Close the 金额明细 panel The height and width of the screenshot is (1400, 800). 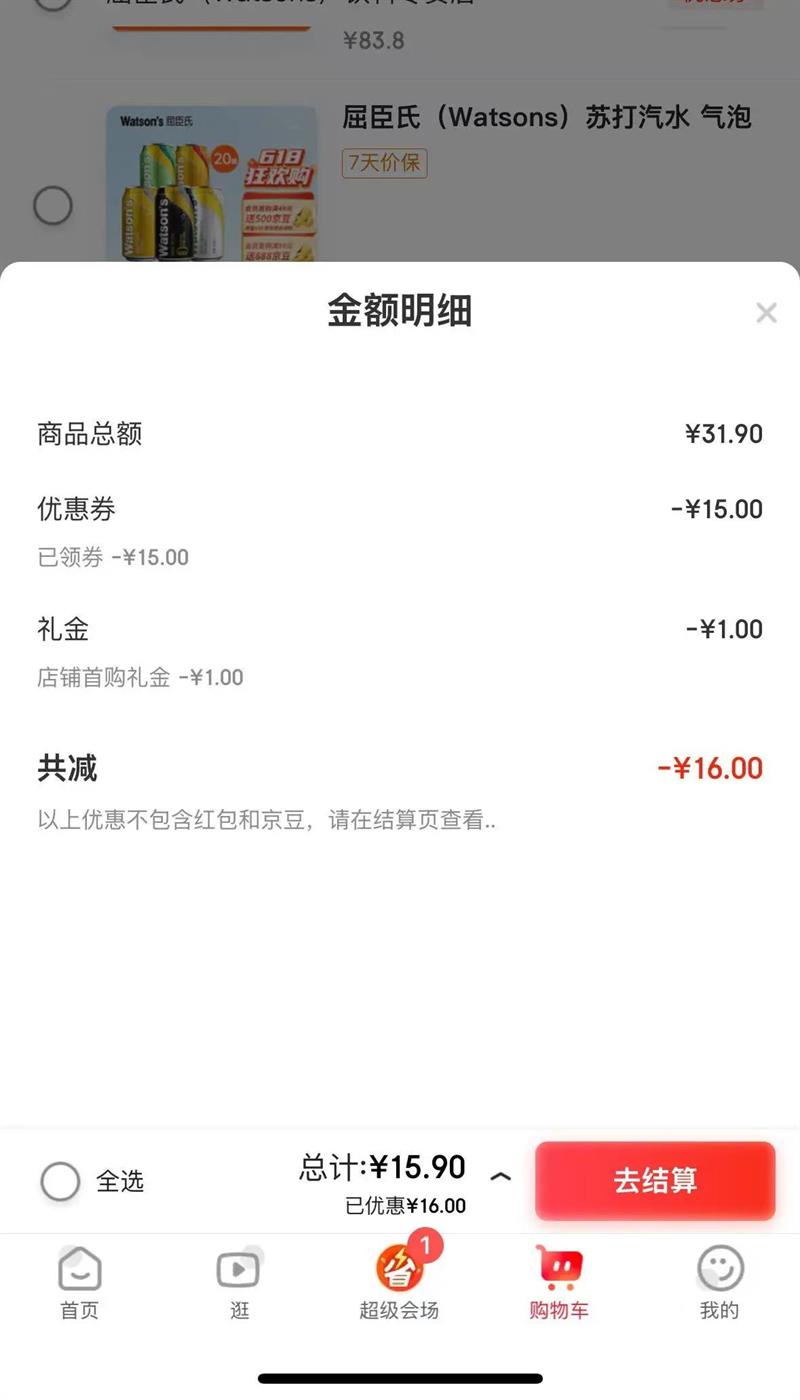click(x=766, y=313)
